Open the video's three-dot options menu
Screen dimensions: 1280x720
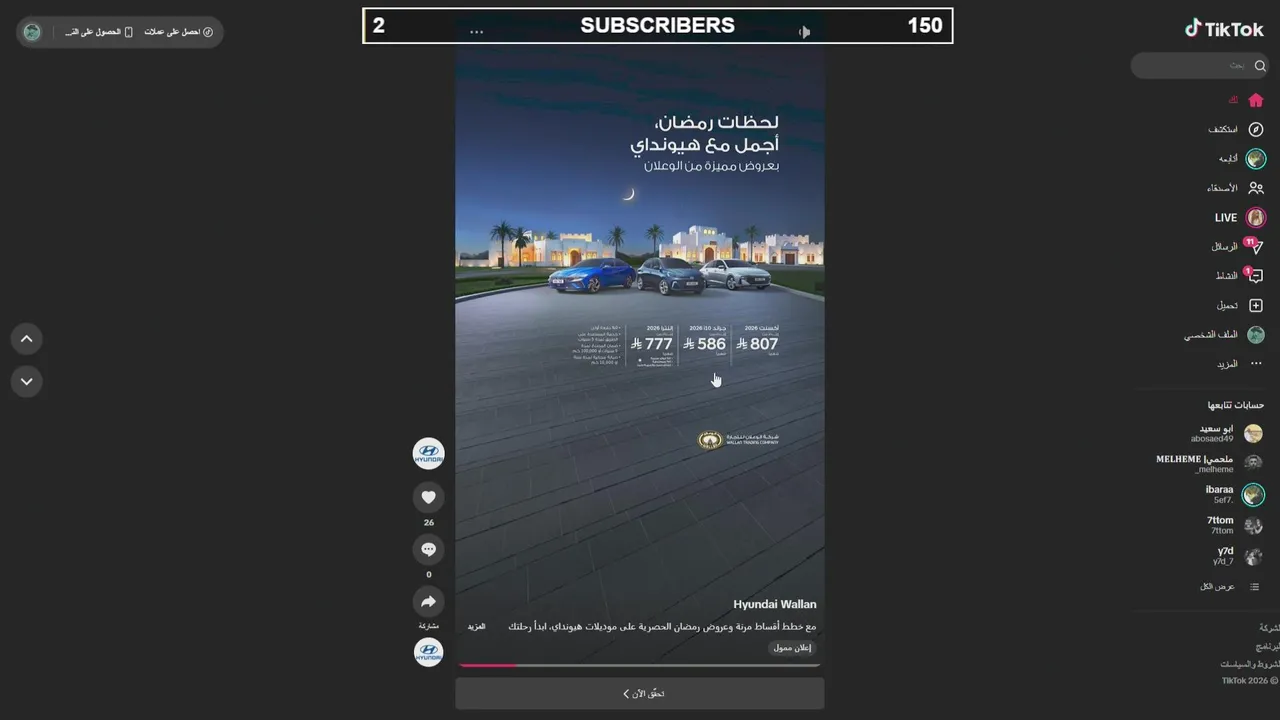[477, 31]
